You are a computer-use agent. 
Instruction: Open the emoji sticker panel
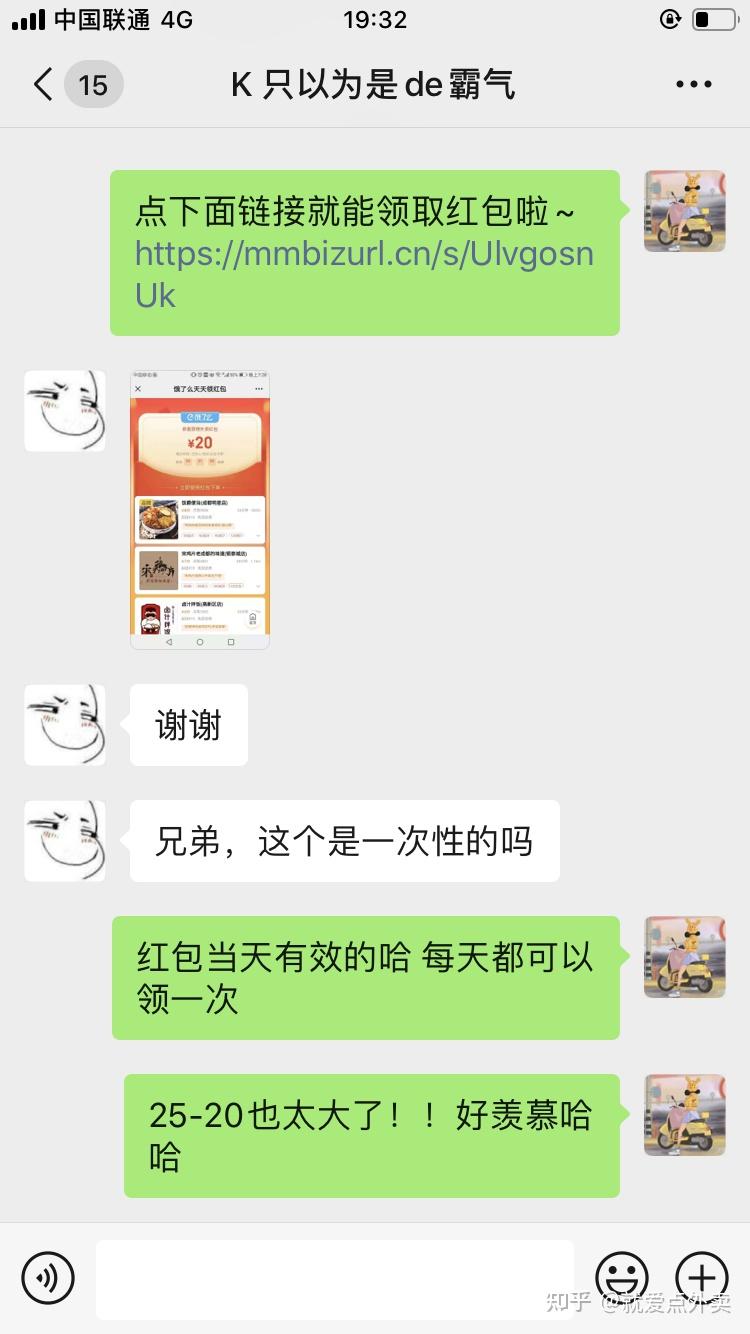coord(622,1277)
